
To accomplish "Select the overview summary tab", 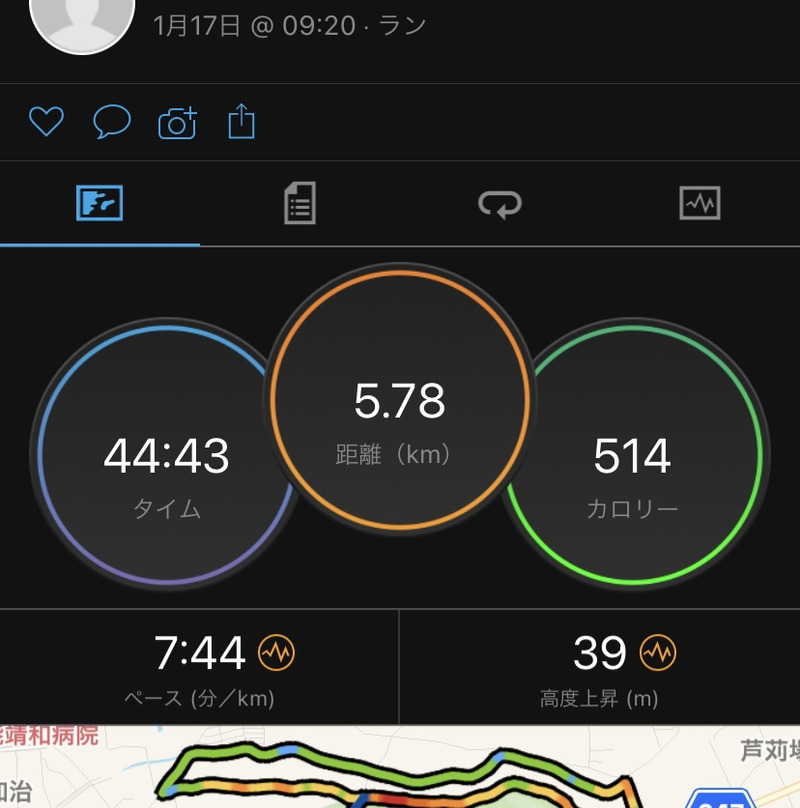I will (x=99, y=203).
